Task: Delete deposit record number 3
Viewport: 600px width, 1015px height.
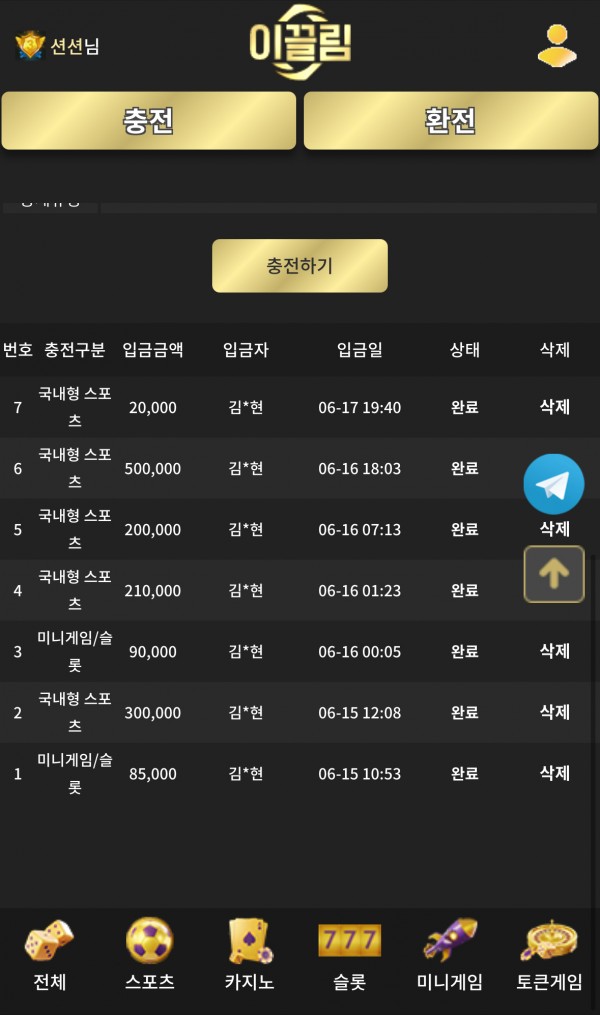Action: point(554,651)
